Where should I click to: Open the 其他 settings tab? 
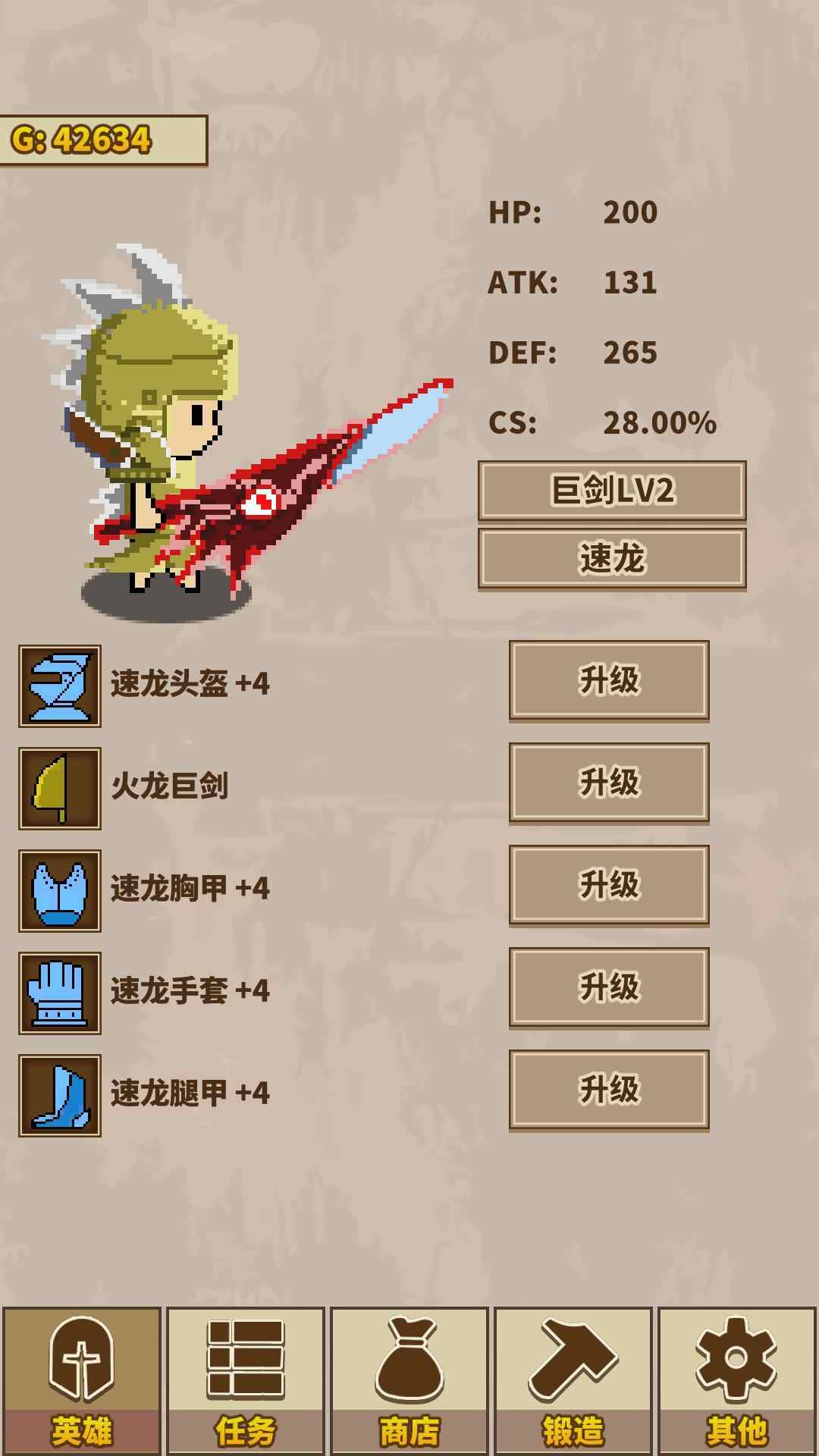736,1380
